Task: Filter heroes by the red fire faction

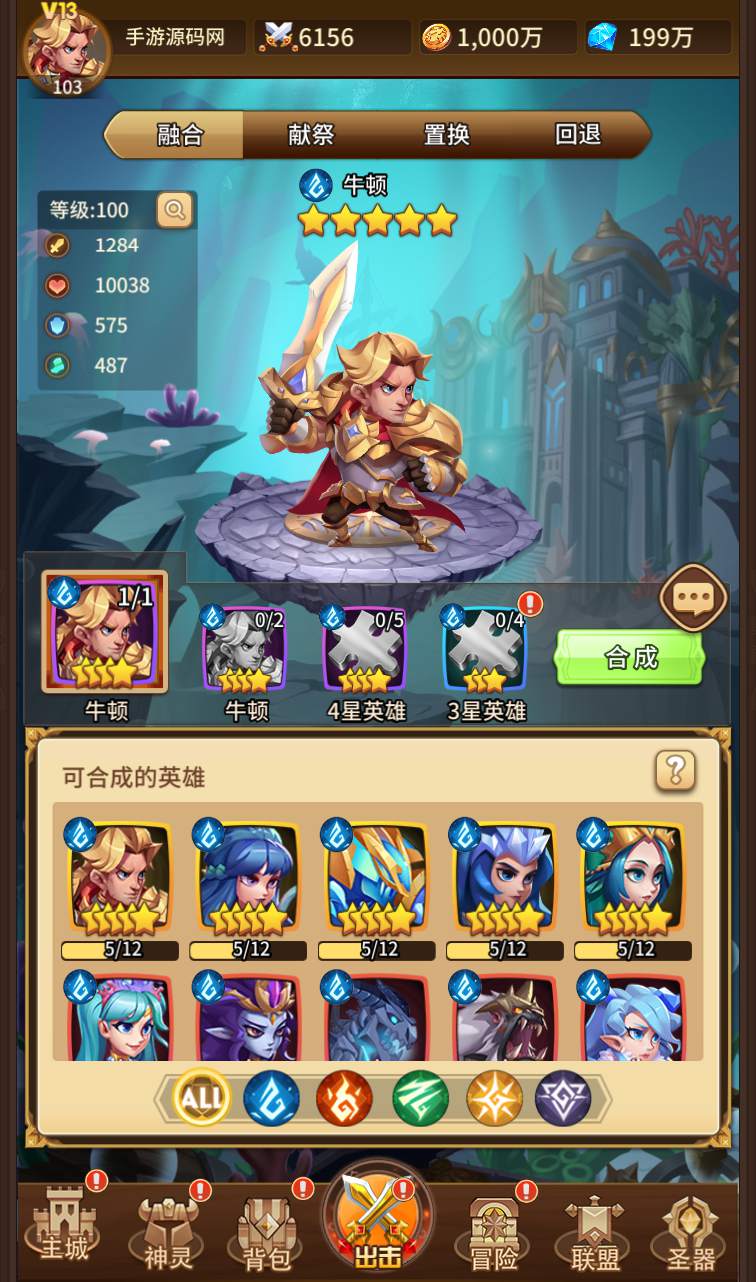Action: tap(344, 1097)
